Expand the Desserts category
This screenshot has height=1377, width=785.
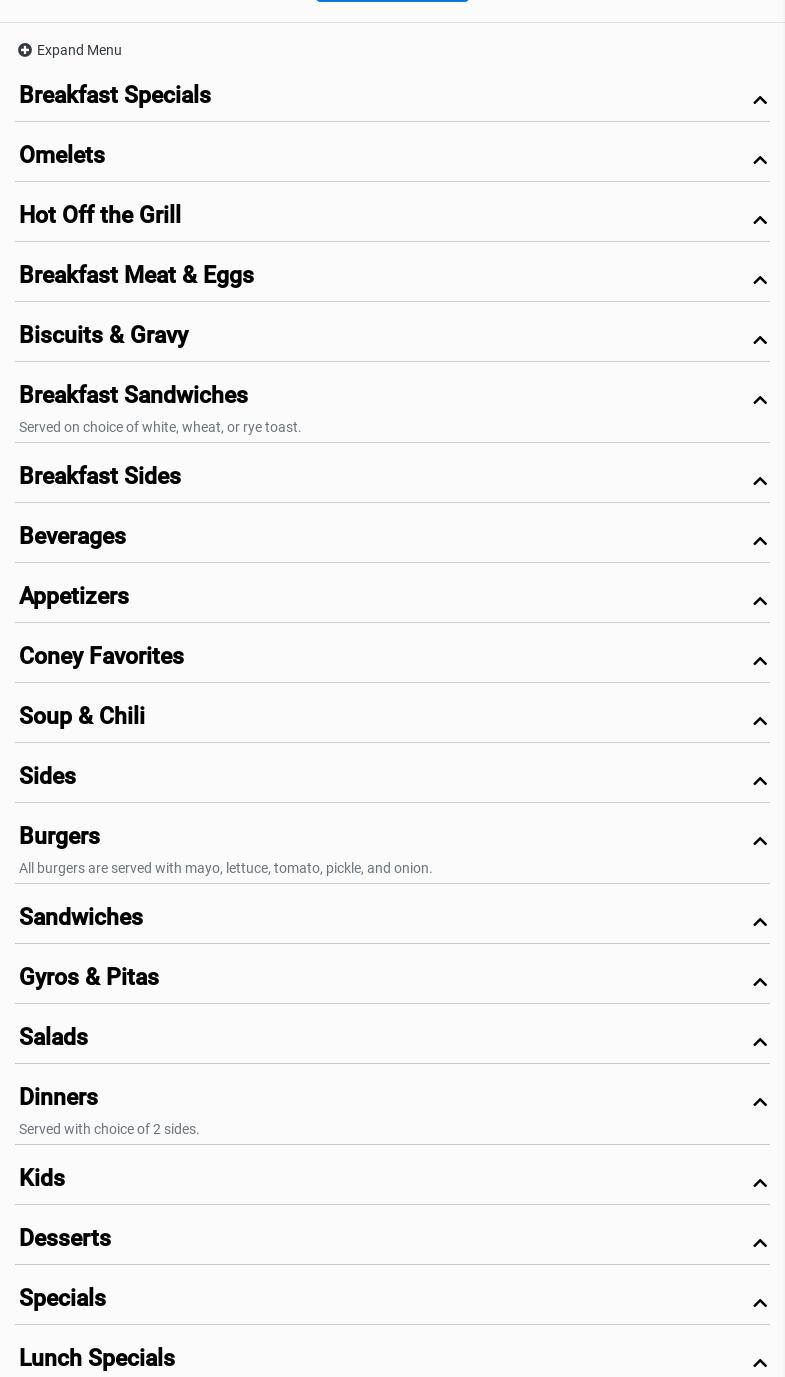392,1239
